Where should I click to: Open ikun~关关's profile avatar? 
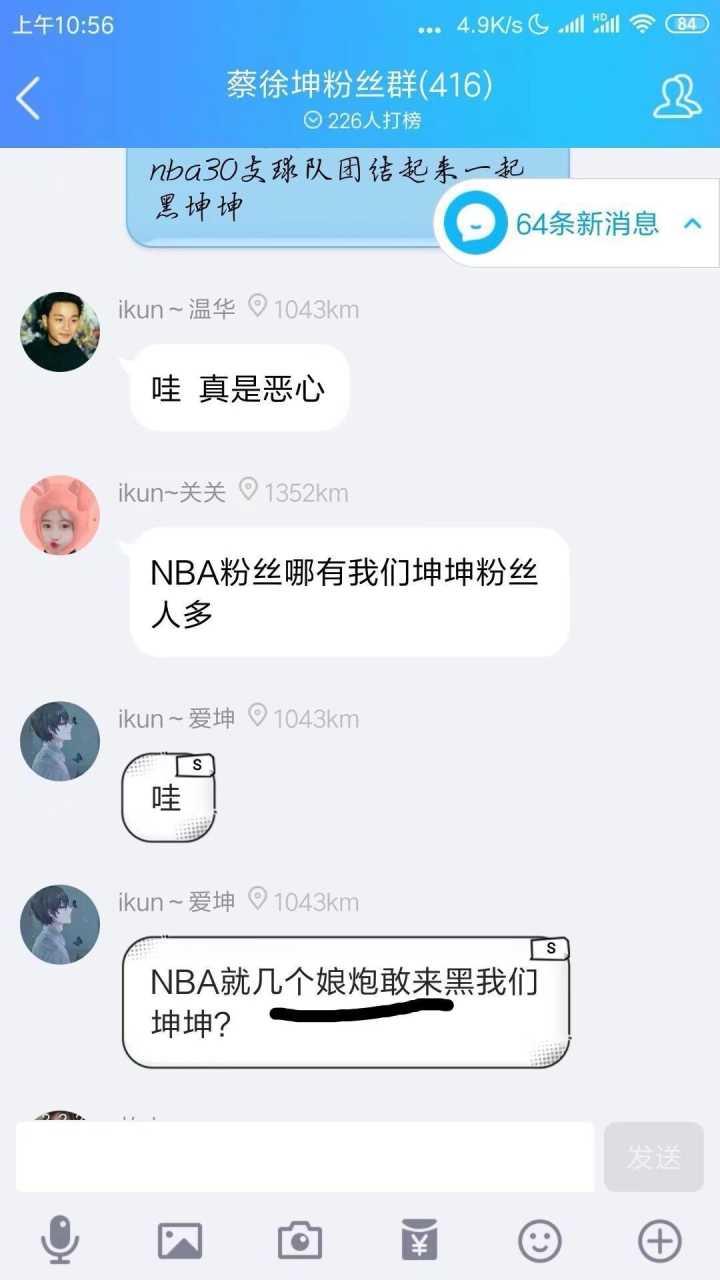pos(60,515)
